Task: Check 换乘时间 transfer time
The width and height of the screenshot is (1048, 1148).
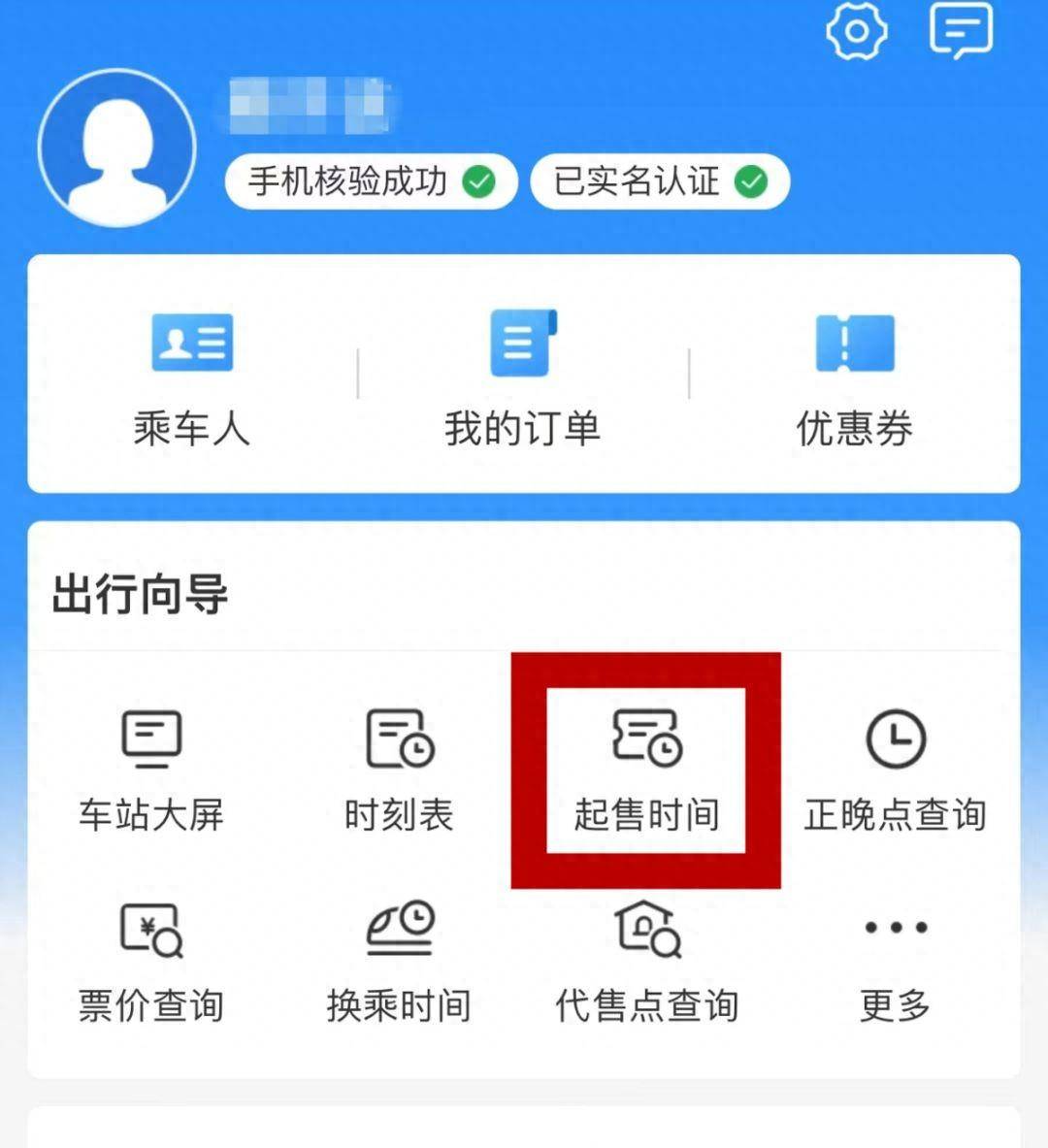Action: tap(399, 961)
